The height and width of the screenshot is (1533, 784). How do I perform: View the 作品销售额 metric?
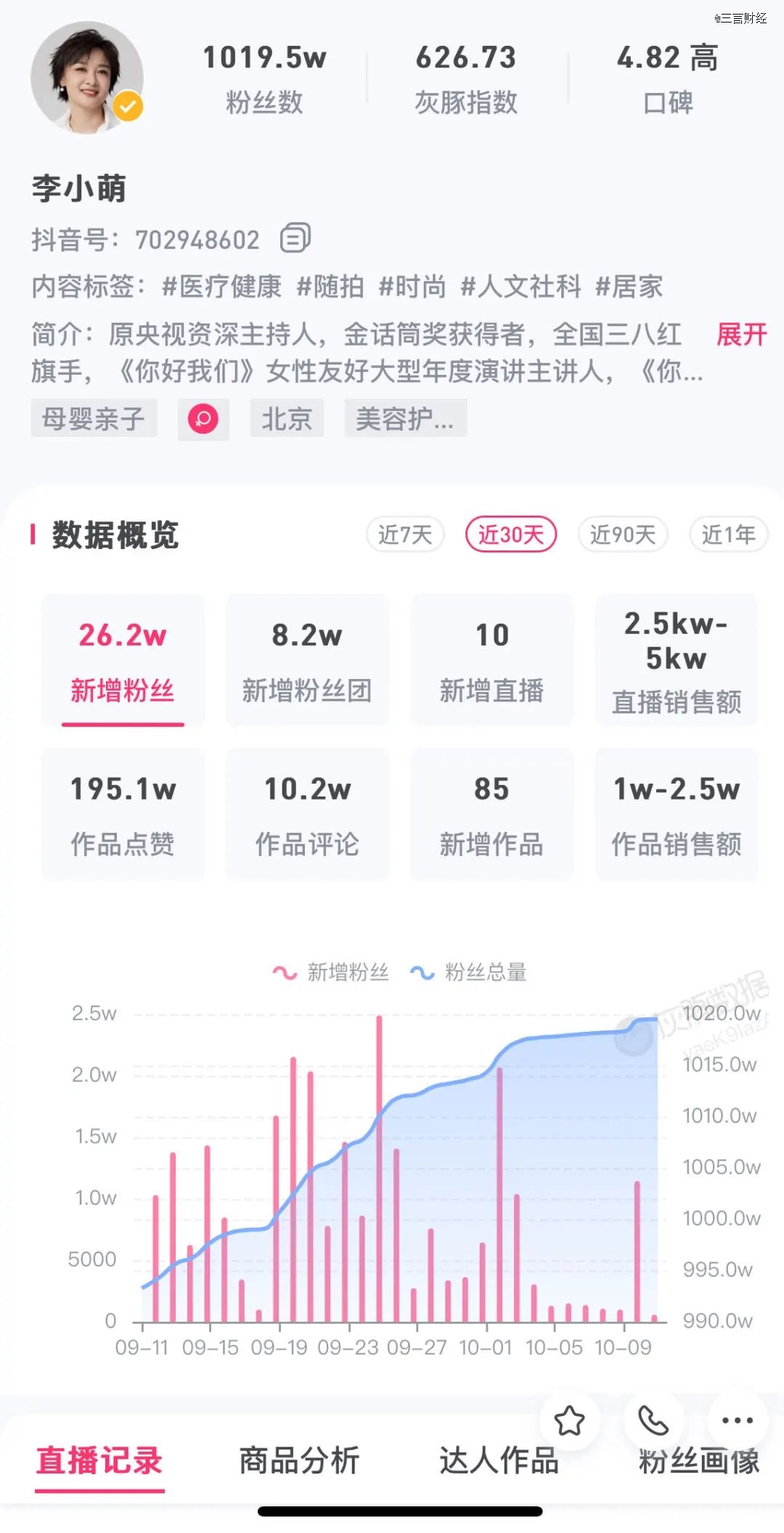click(677, 814)
